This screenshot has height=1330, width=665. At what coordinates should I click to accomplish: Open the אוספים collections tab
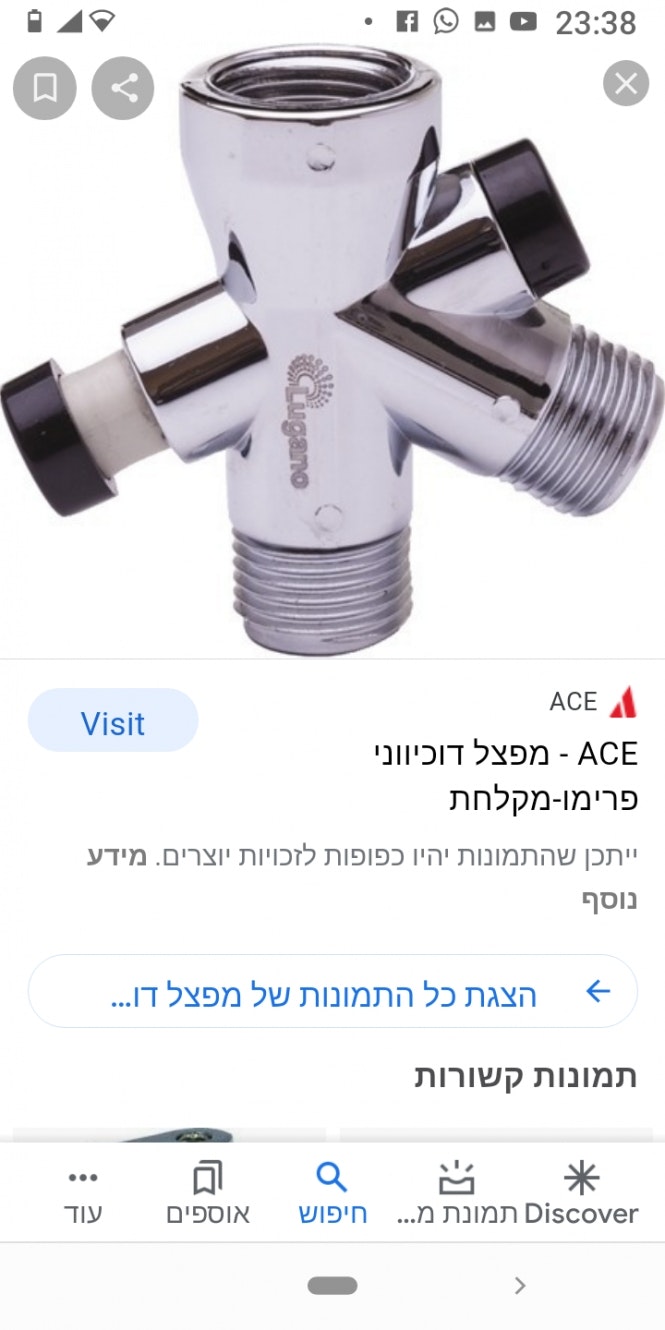coord(208,1194)
